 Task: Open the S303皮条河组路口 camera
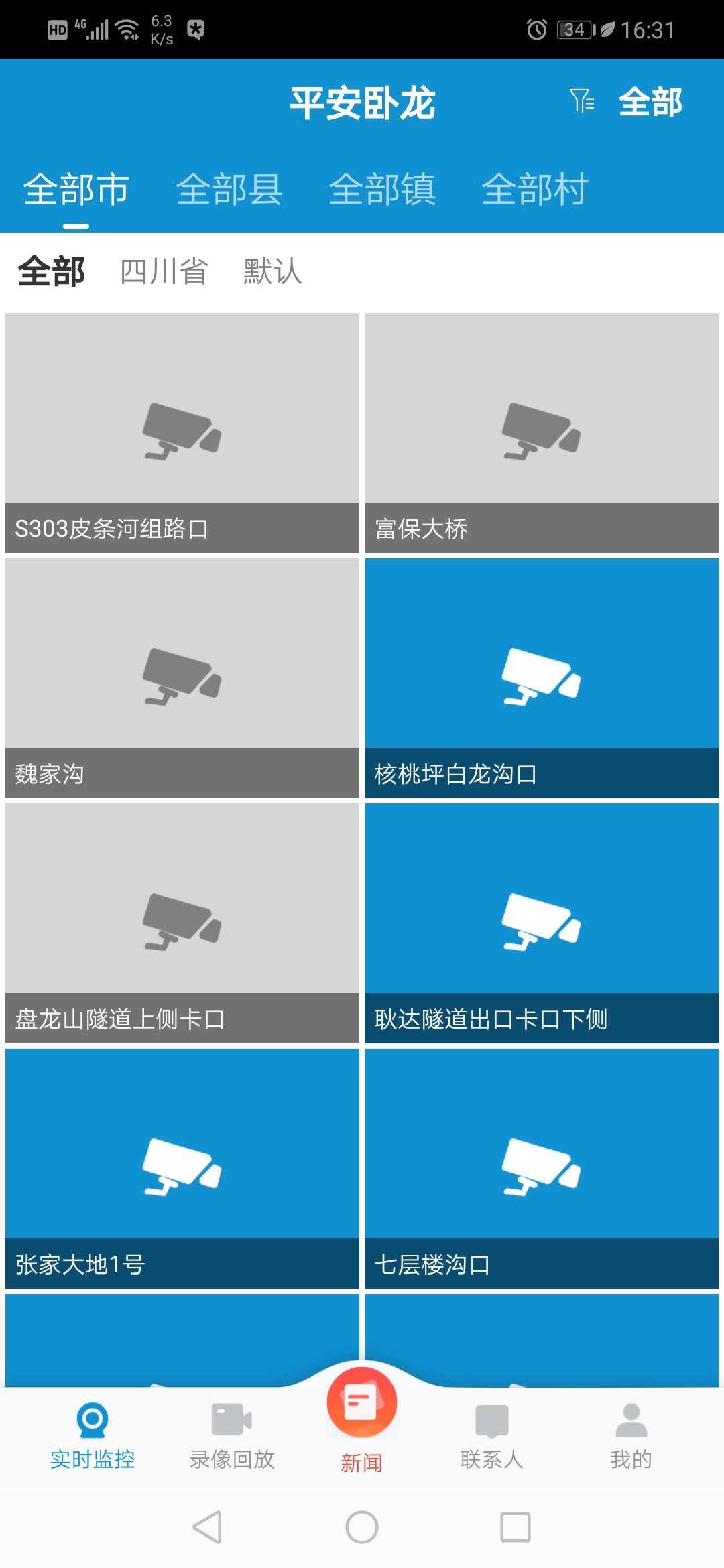[182, 433]
